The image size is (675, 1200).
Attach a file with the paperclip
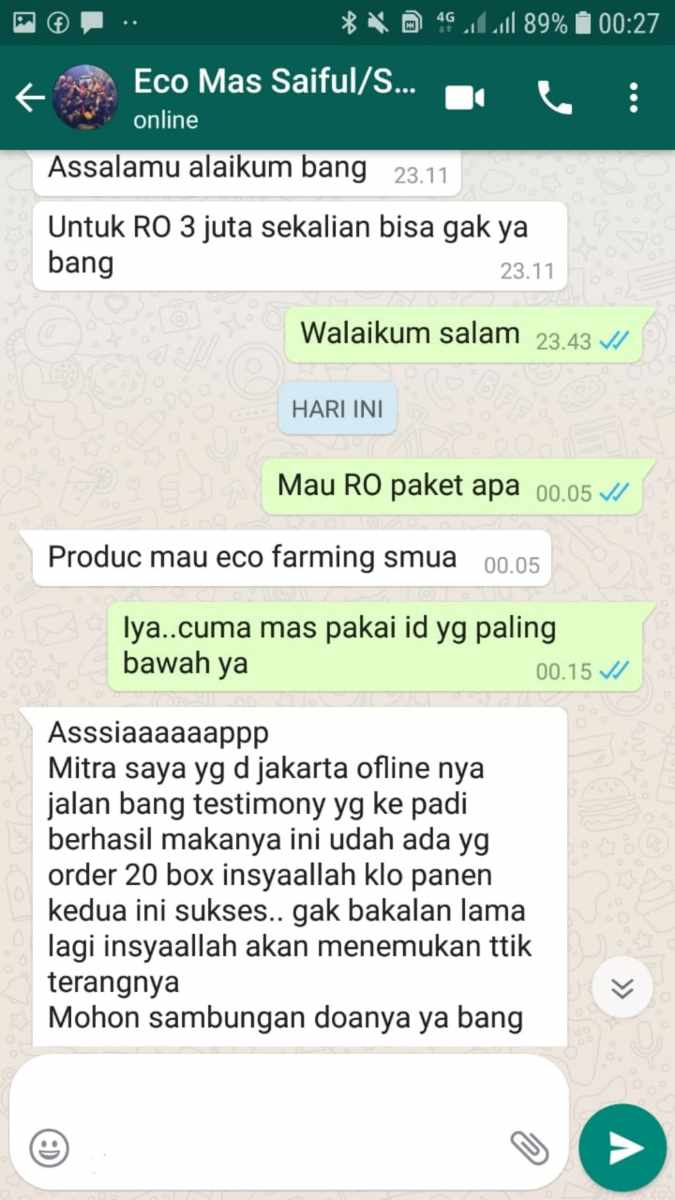[526, 1147]
